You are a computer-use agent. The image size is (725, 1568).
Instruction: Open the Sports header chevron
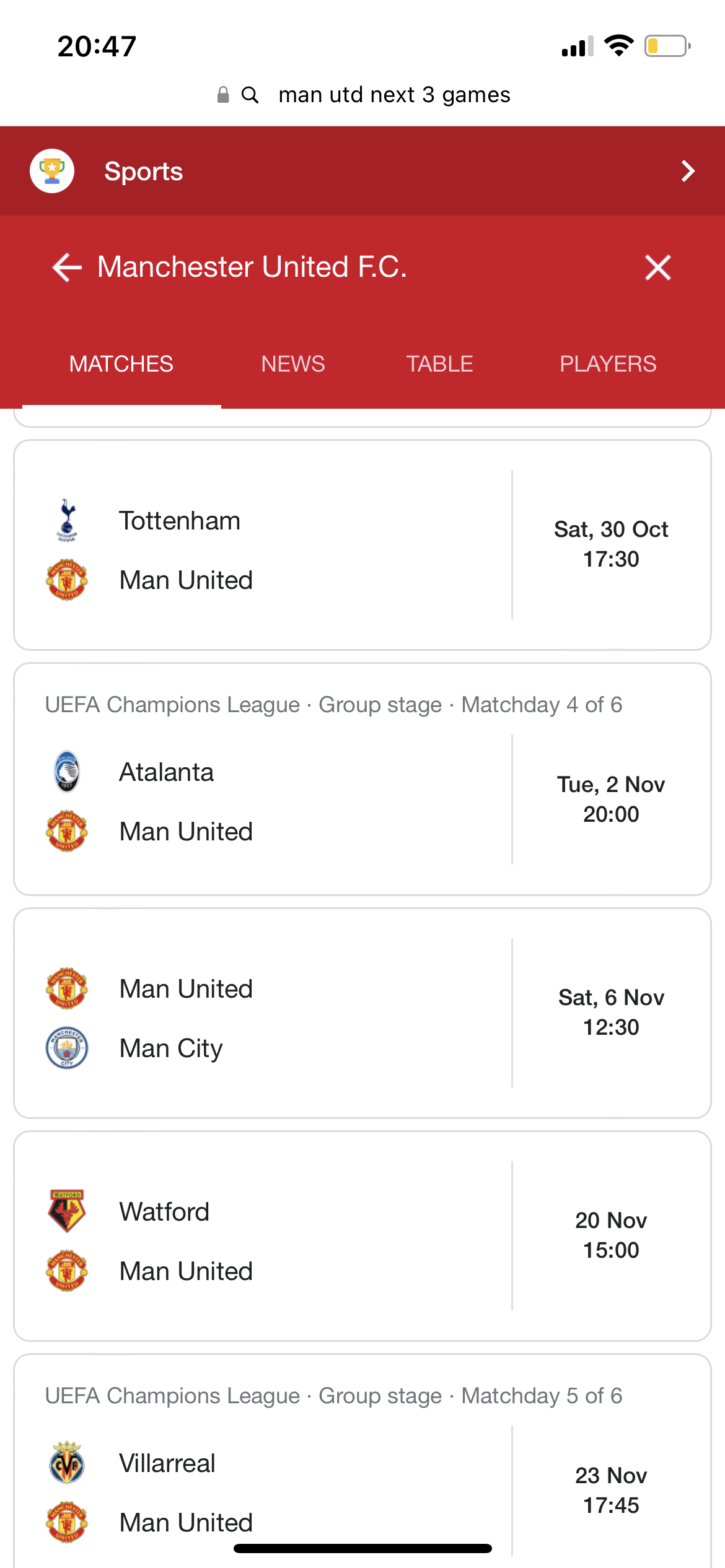click(687, 171)
